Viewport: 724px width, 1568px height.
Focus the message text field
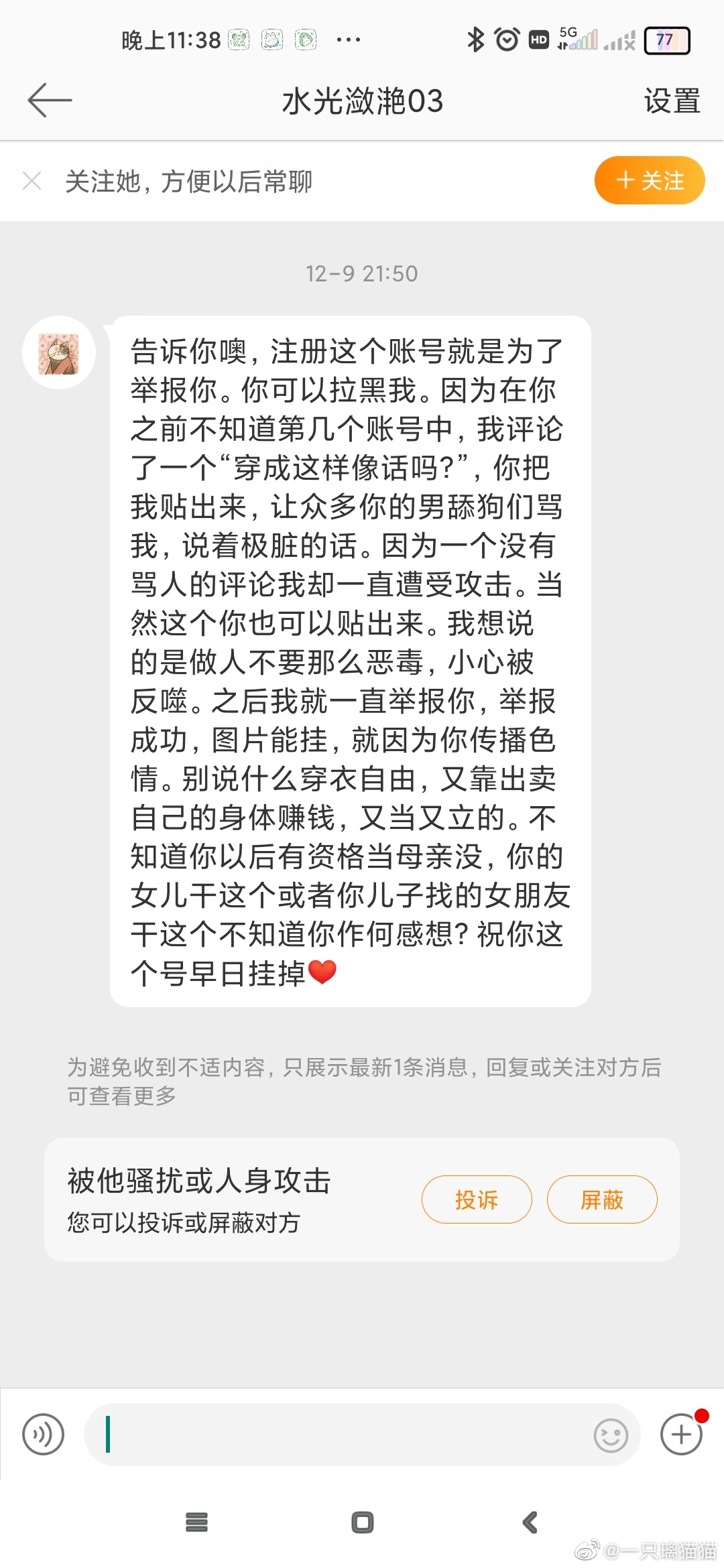click(335, 1435)
